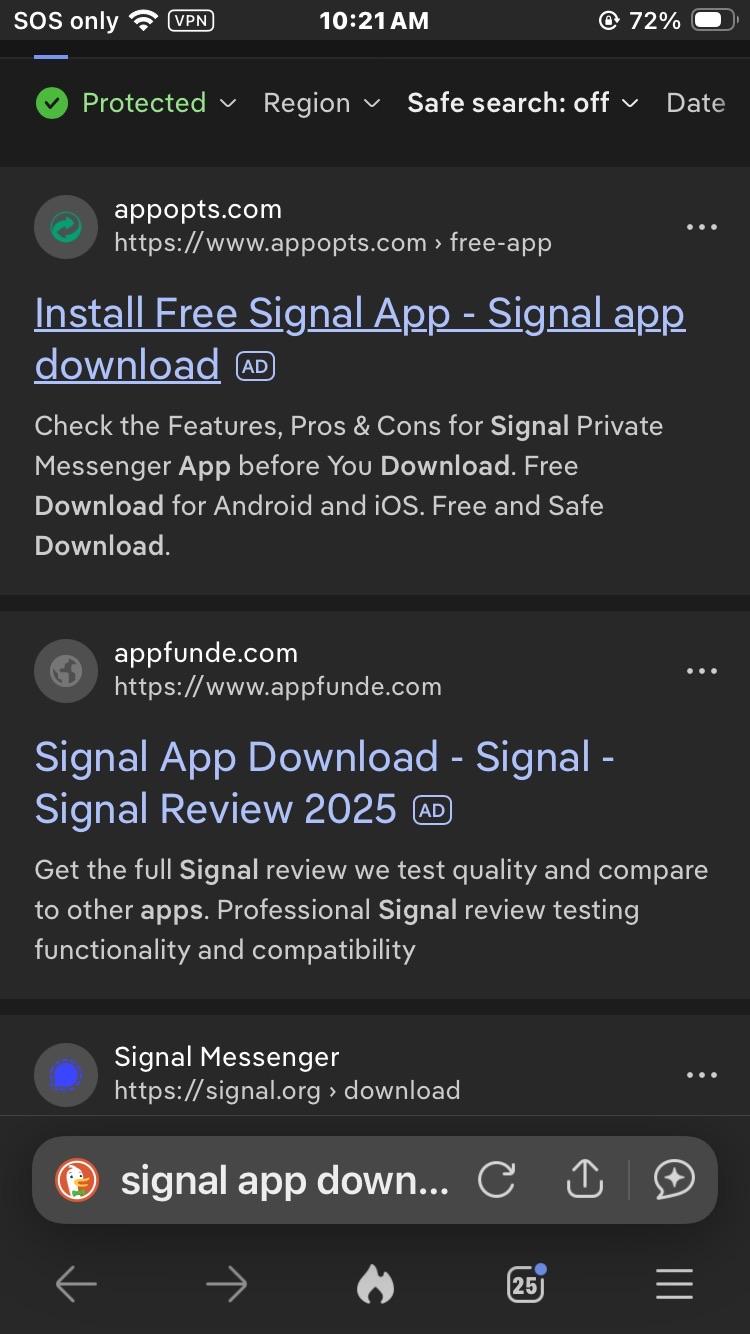Image resolution: width=750 pixels, height=1334 pixels.
Task: Reload the current page
Action: pyautogui.click(x=496, y=1181)
